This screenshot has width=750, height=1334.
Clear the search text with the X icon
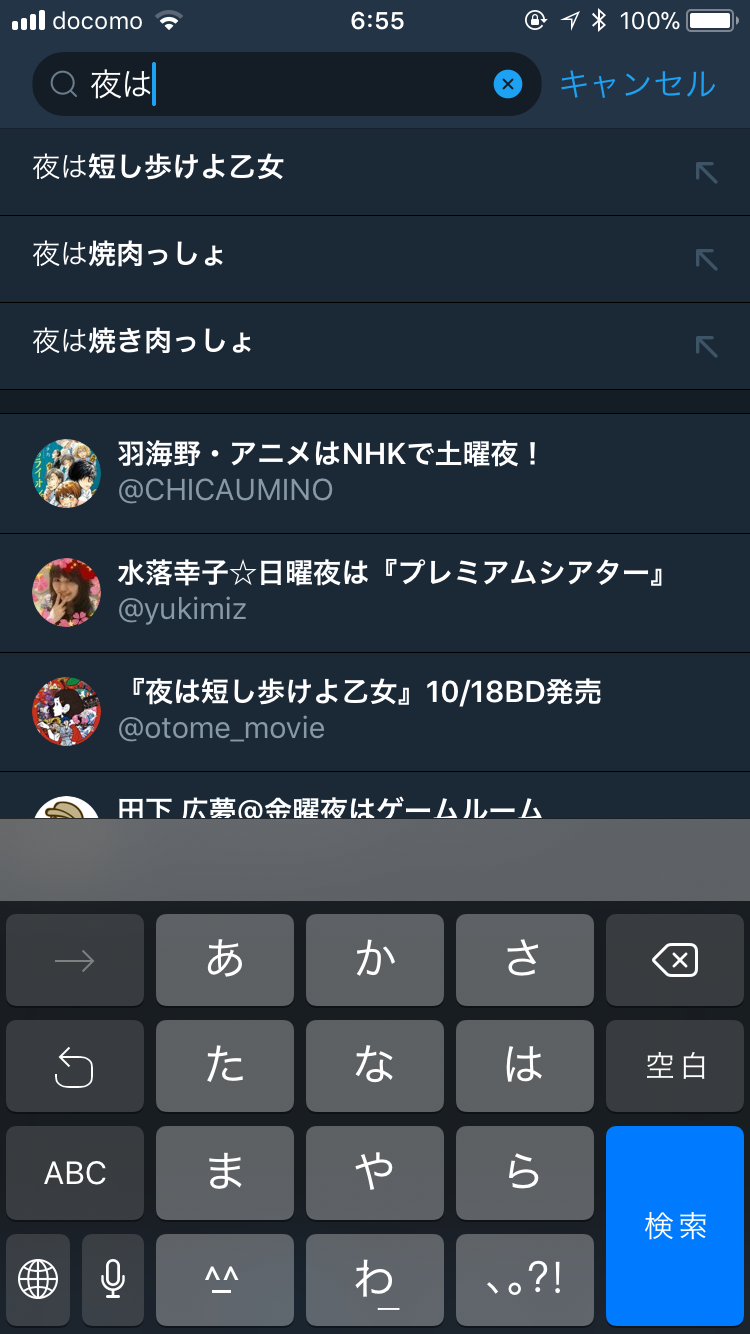click(x=508, y=85)
